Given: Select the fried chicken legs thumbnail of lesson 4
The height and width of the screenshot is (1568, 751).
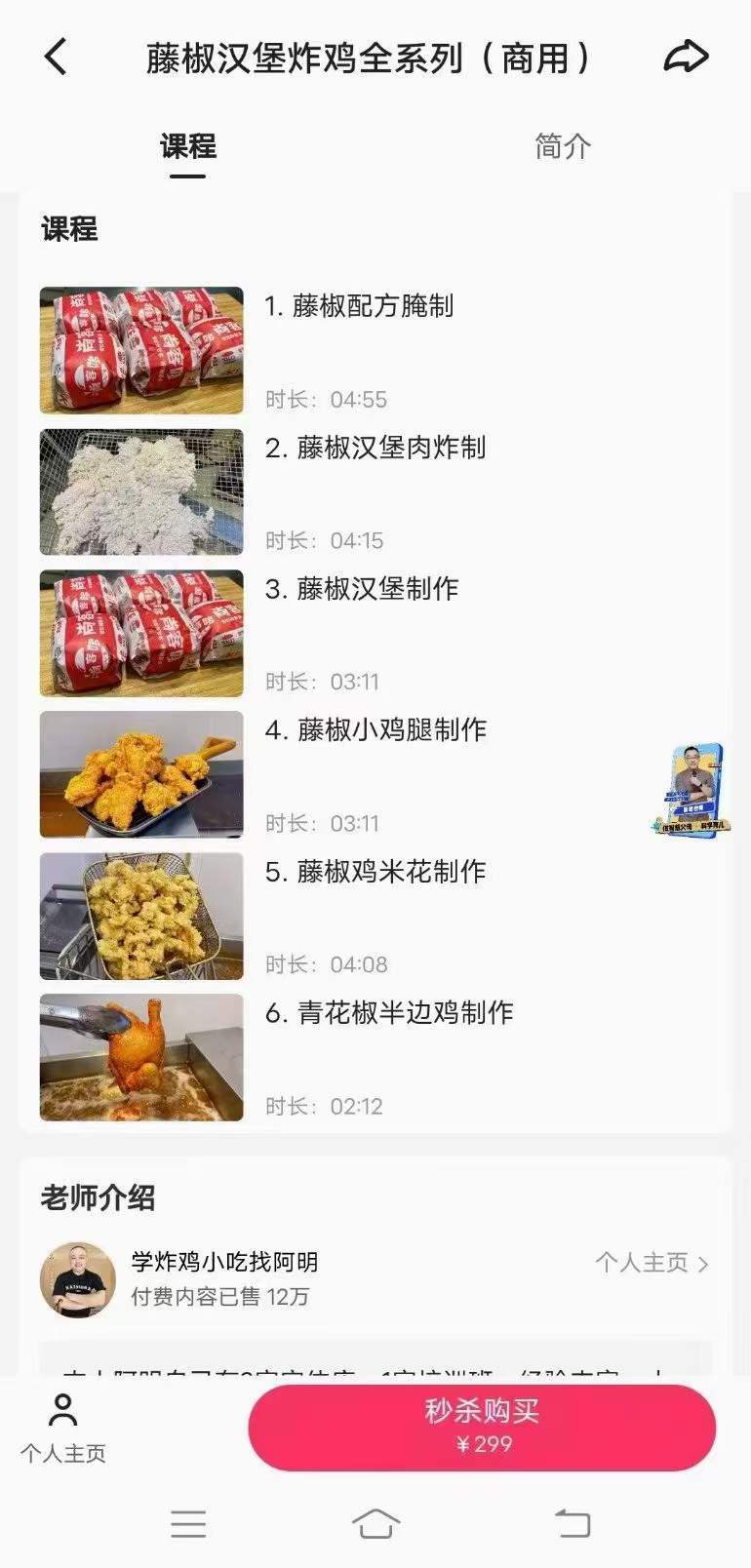Looking at the screenshot, I should click(x=140, y=774).
